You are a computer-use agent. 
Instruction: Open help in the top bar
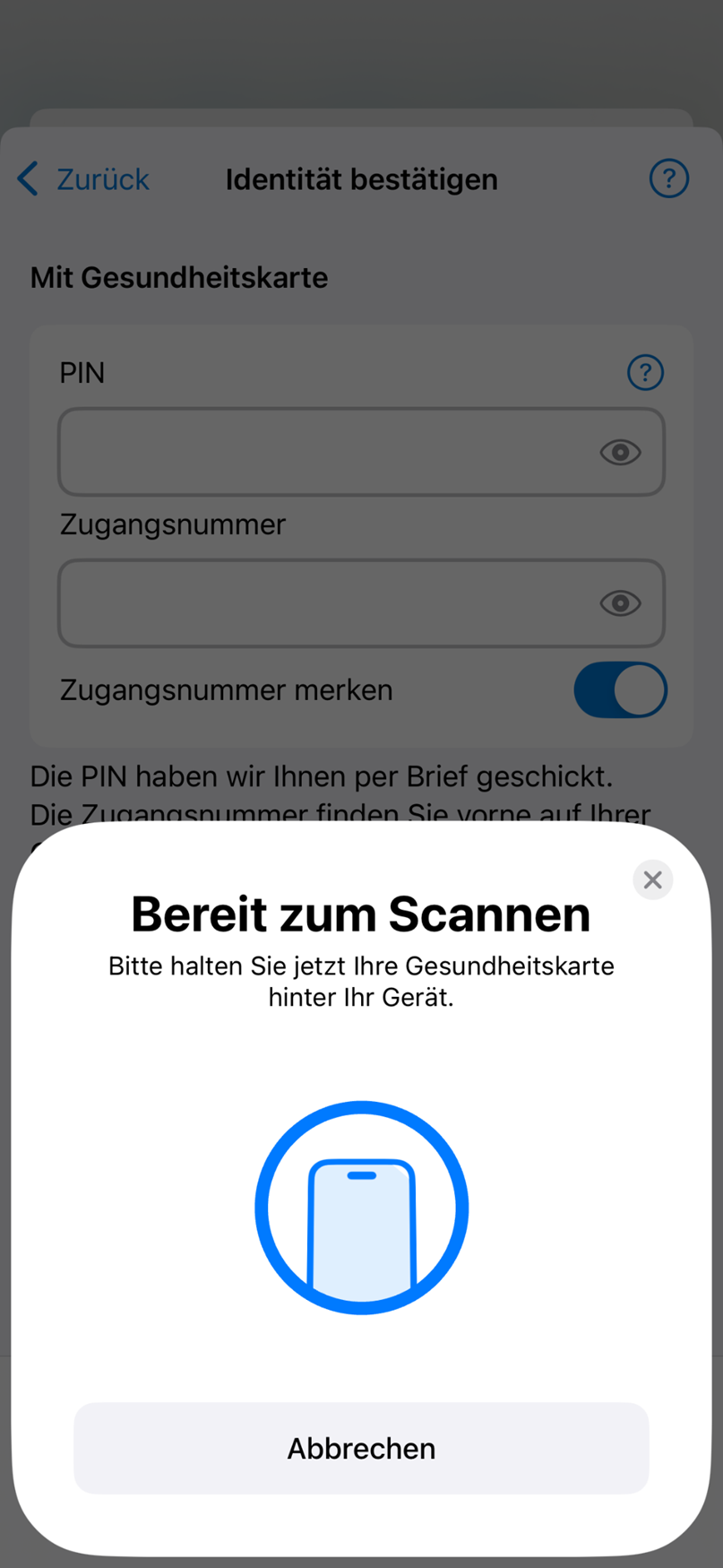(668, 178)
